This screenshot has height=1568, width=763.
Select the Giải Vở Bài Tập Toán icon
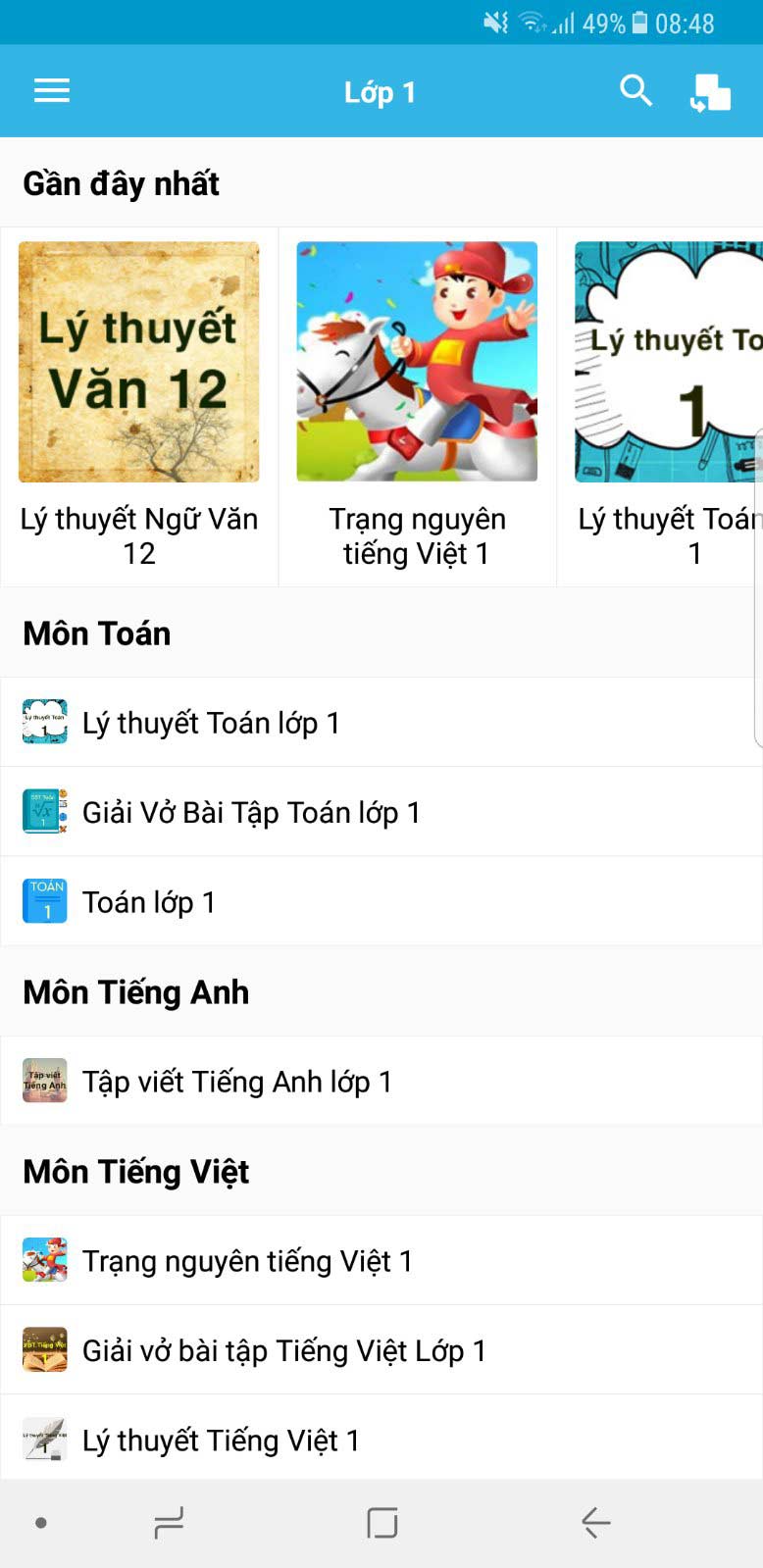pos(44,812)
